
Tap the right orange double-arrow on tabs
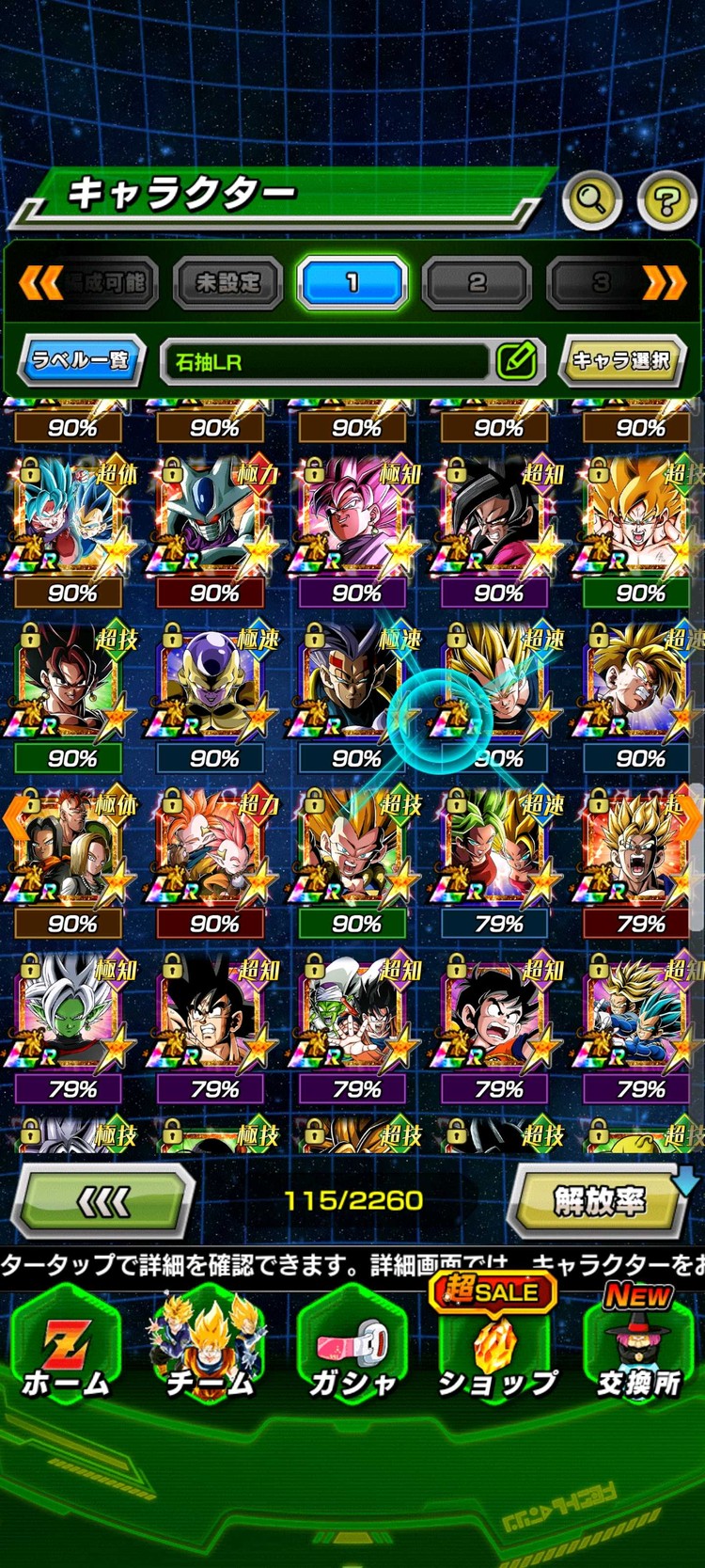click(x=664, y=282)
